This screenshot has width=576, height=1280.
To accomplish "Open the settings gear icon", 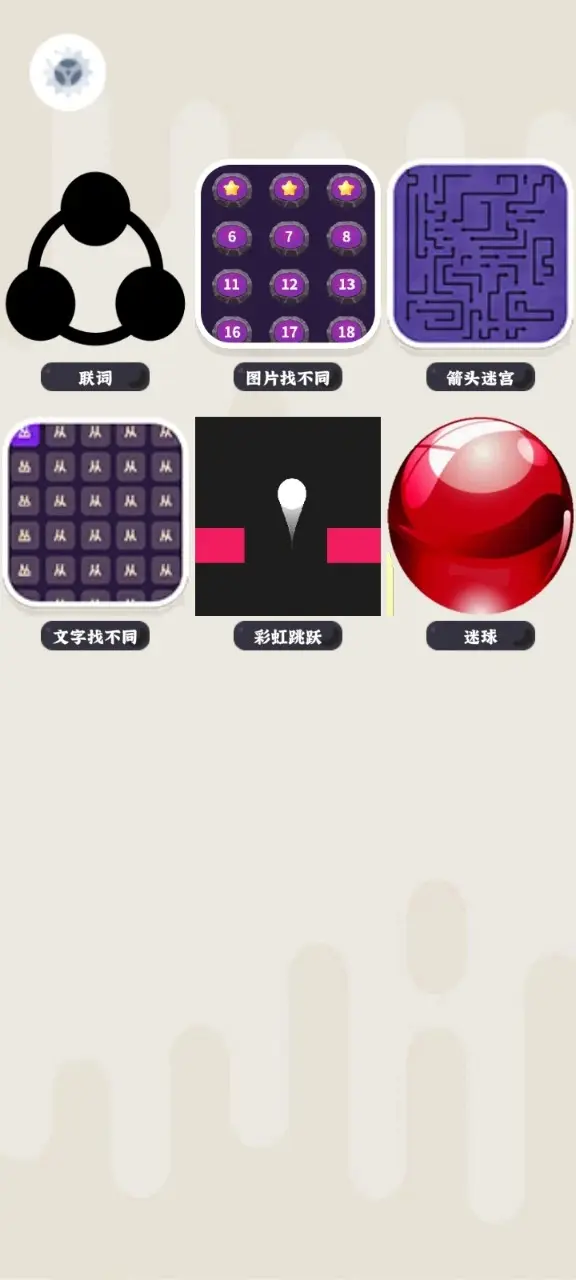I will [67, 72].
